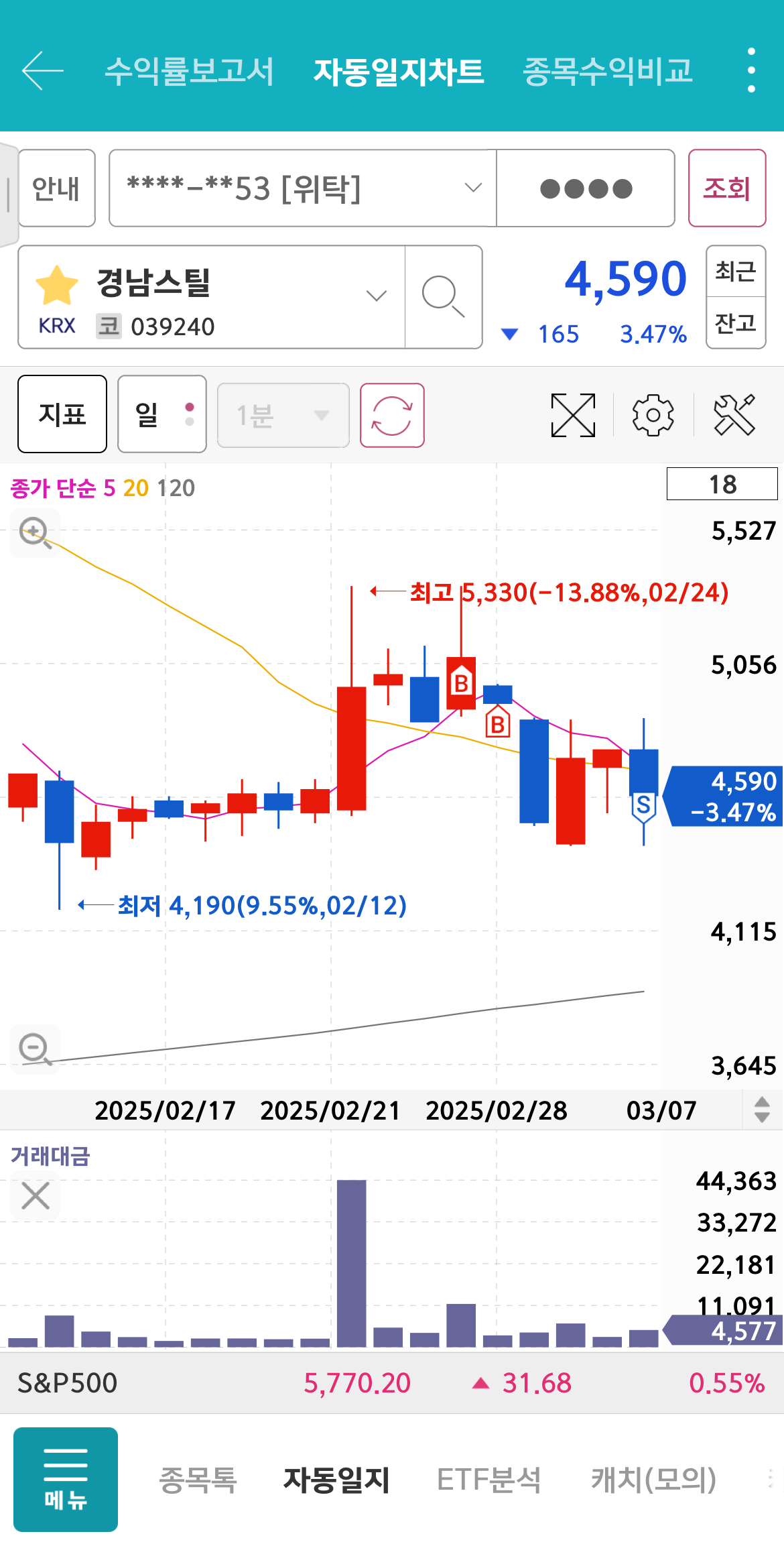The image size is (784, 1544).
Task: Open the 메뉴 menu button
Action: pos(66,1480)
